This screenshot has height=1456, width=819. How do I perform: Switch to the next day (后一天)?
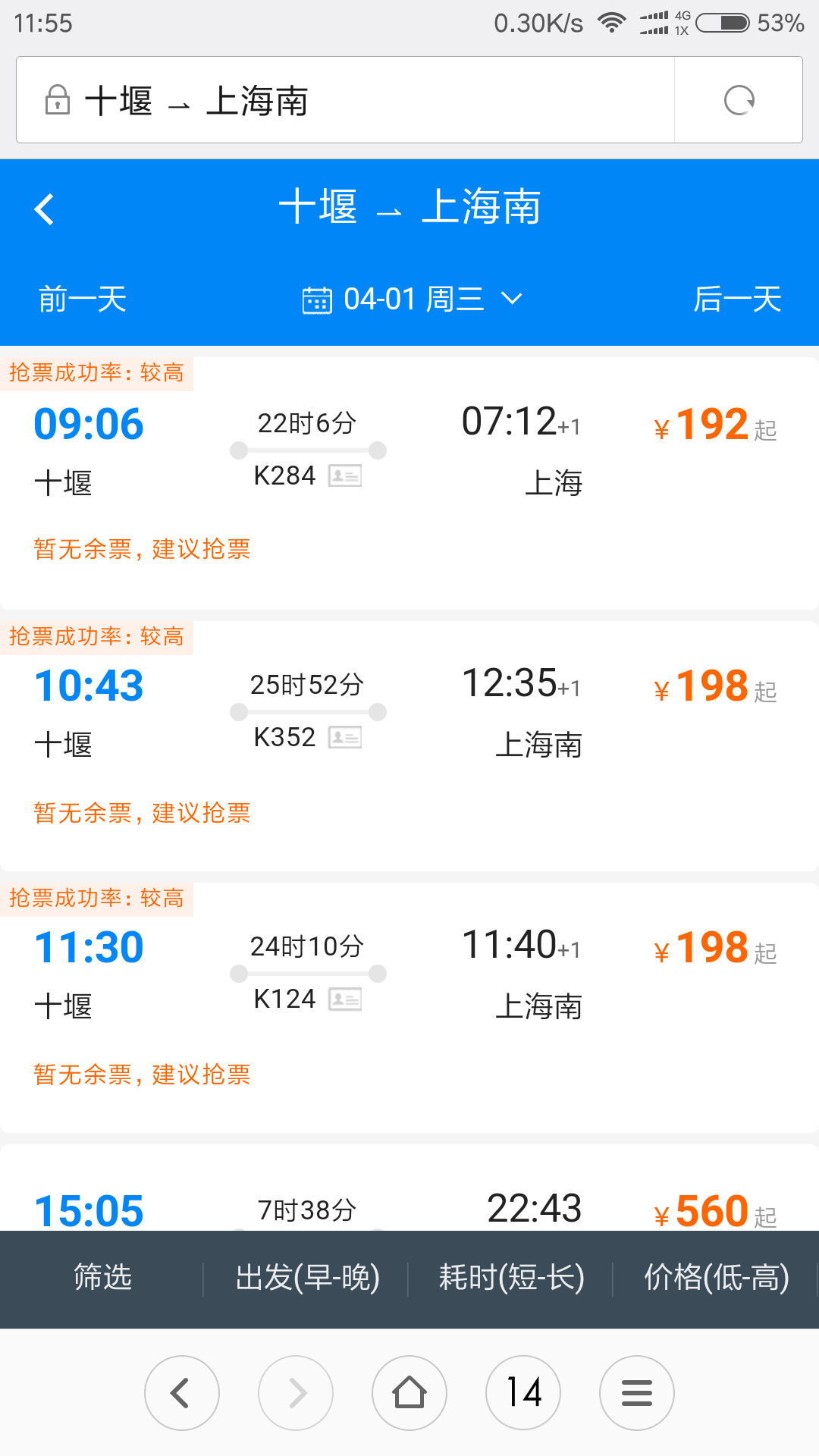(737, 299)
